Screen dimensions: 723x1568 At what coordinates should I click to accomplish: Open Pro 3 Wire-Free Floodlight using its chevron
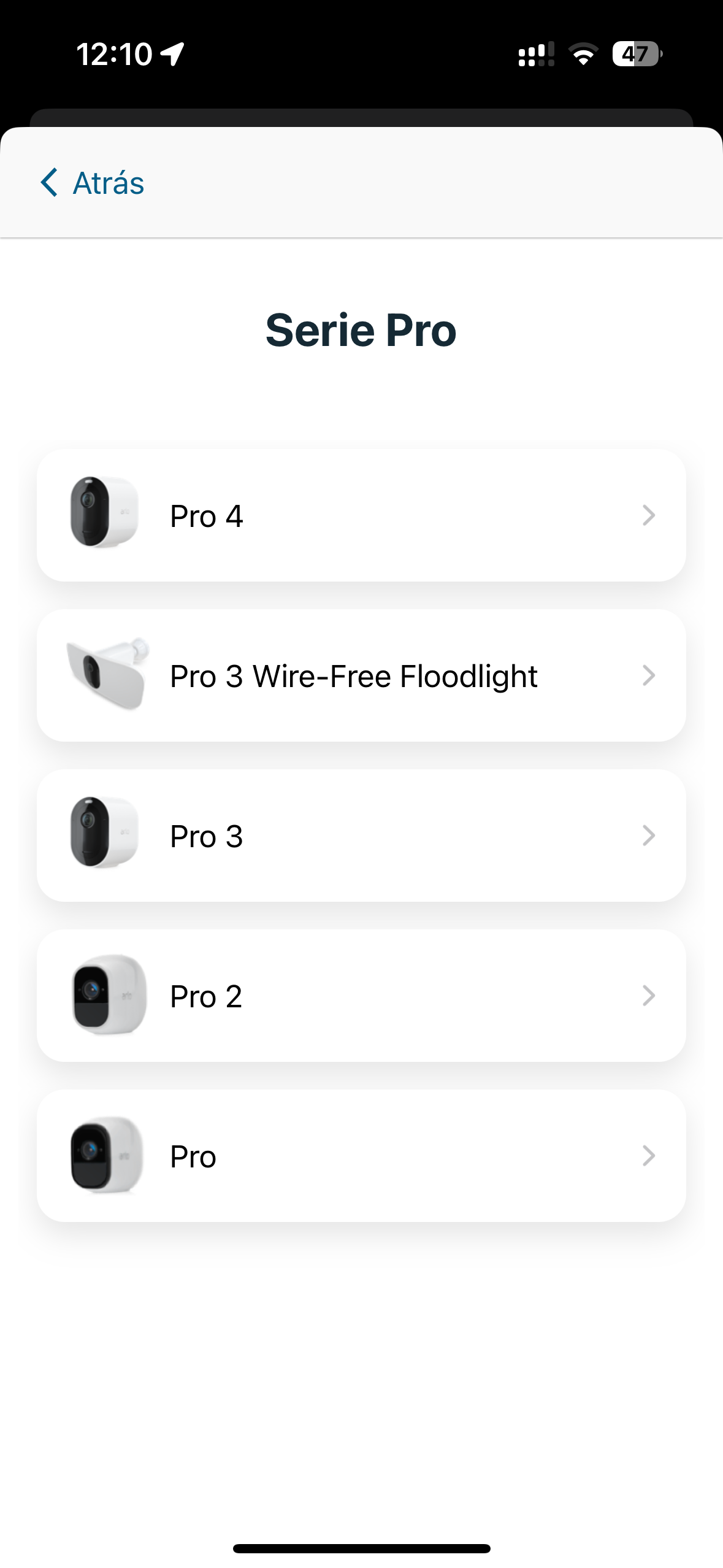pos(649,675)
